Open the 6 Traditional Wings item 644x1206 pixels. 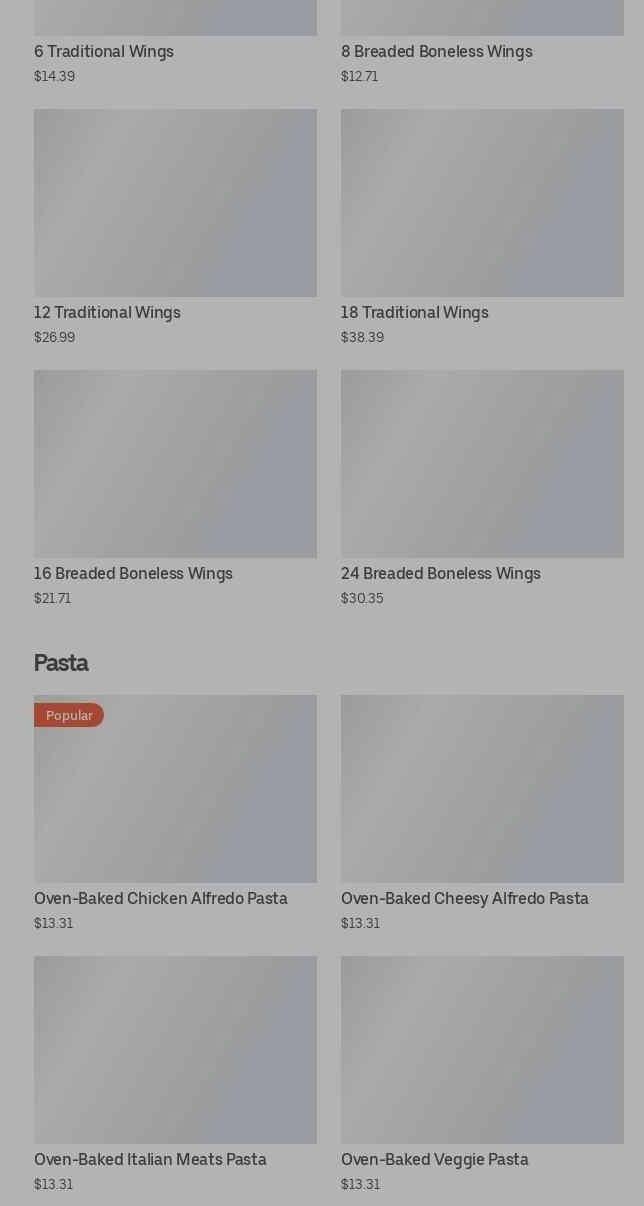coord(104,51)
